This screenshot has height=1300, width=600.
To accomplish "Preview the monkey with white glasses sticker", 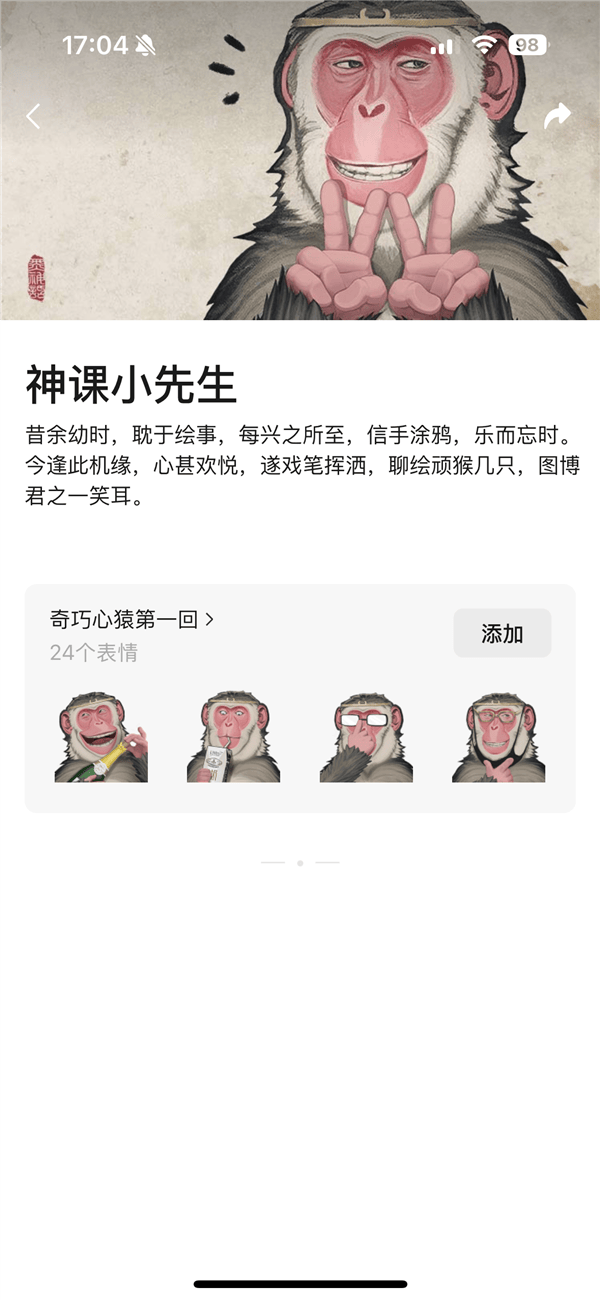I will 366,738.
